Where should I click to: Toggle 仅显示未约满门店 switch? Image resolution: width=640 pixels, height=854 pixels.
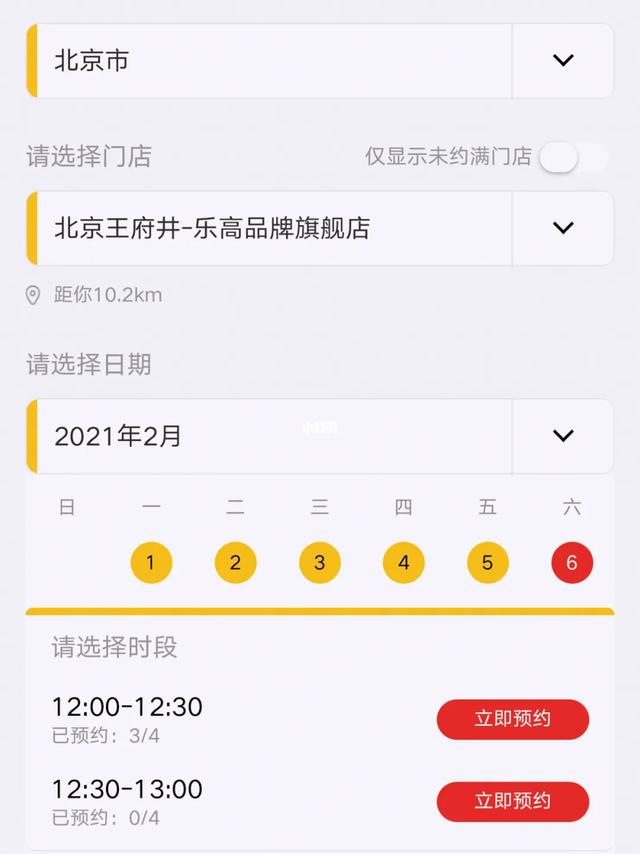(573, 157)
